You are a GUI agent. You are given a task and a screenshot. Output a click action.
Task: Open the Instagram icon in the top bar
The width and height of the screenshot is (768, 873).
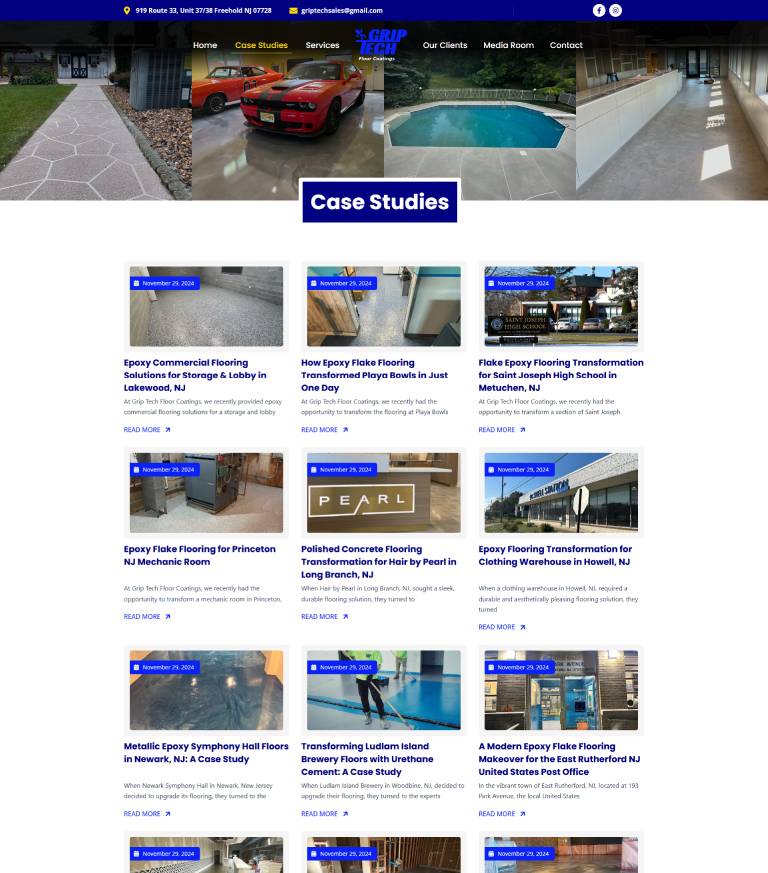[616, 10]
